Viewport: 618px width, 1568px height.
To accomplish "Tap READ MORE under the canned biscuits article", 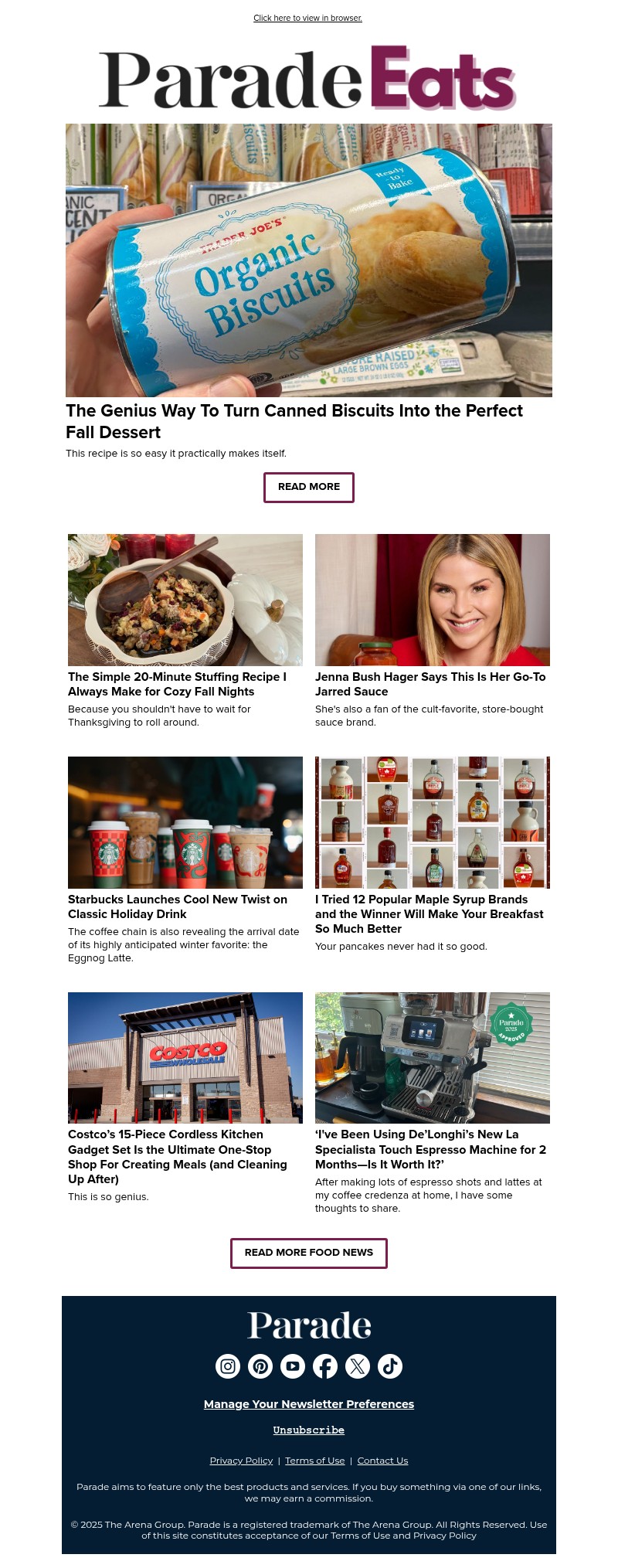I will (308, 487).
